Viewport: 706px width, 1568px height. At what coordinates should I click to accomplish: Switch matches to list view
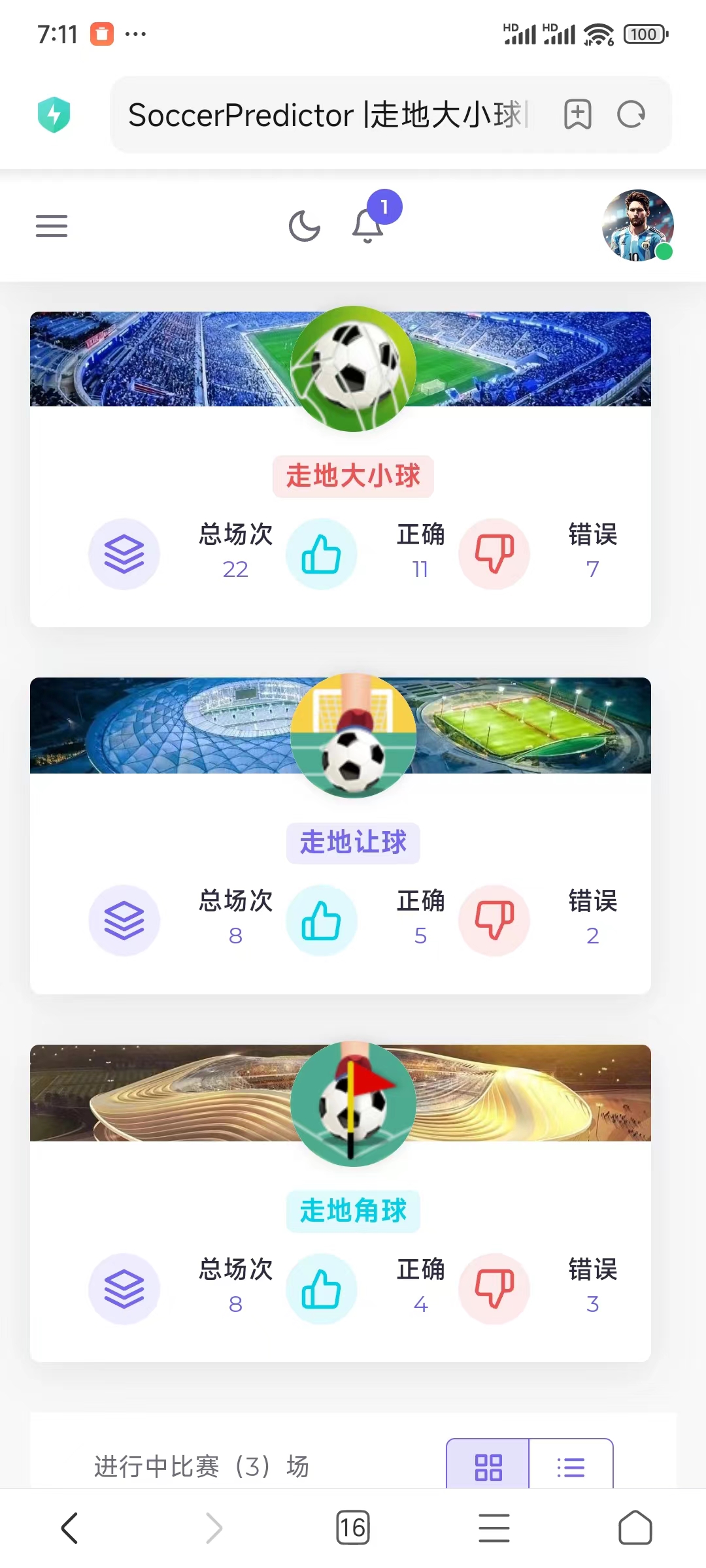[571, 1467]
